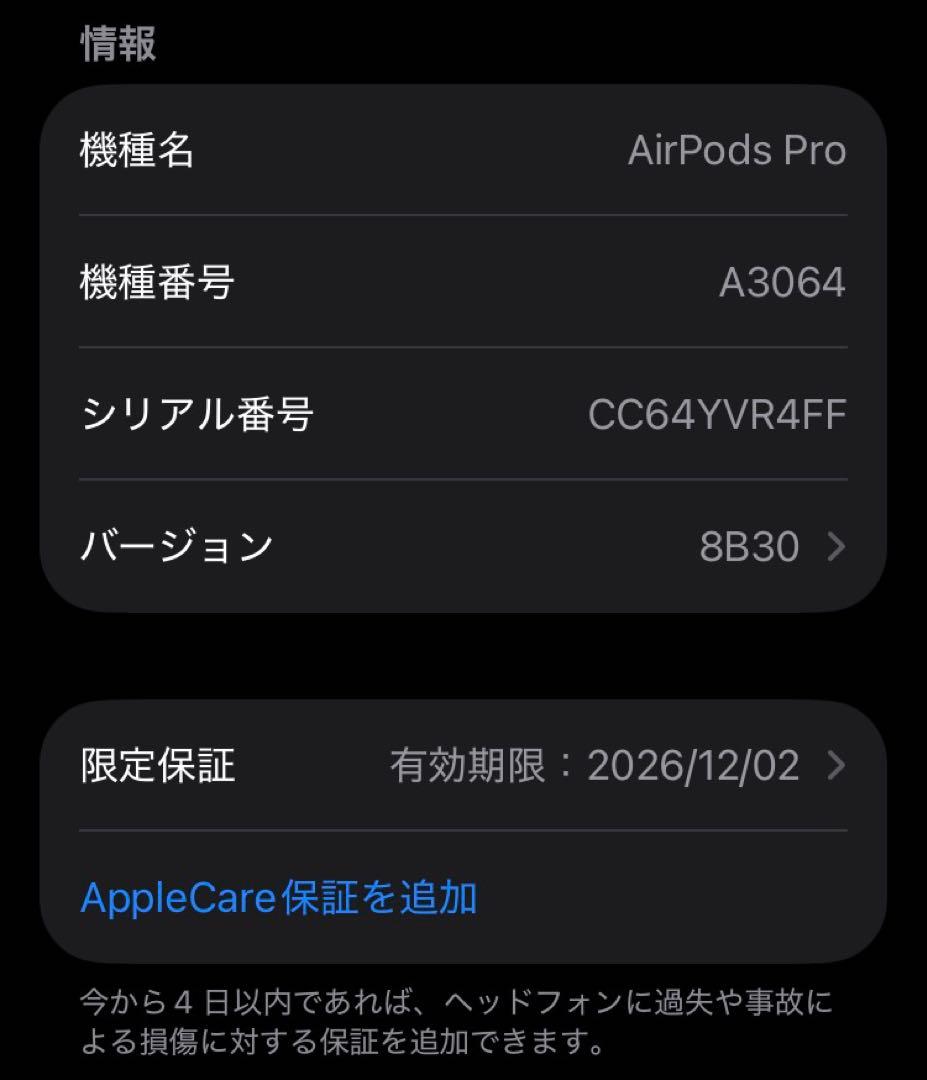The image size is (927, 1080).
Task: Open the バージョン detail via its chevron
Action: click(x=837, y=546)
